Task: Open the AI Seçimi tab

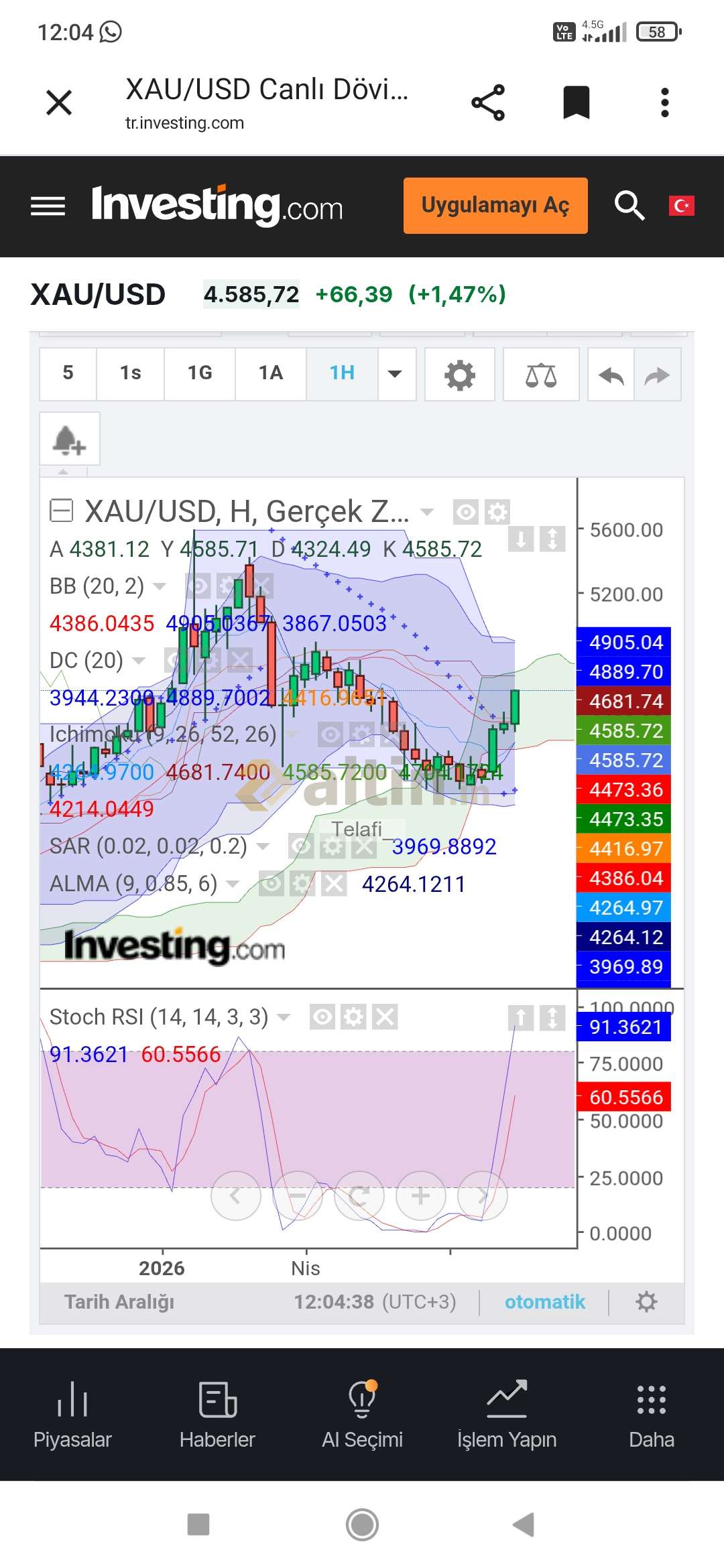Action: tap(362, 1414)
